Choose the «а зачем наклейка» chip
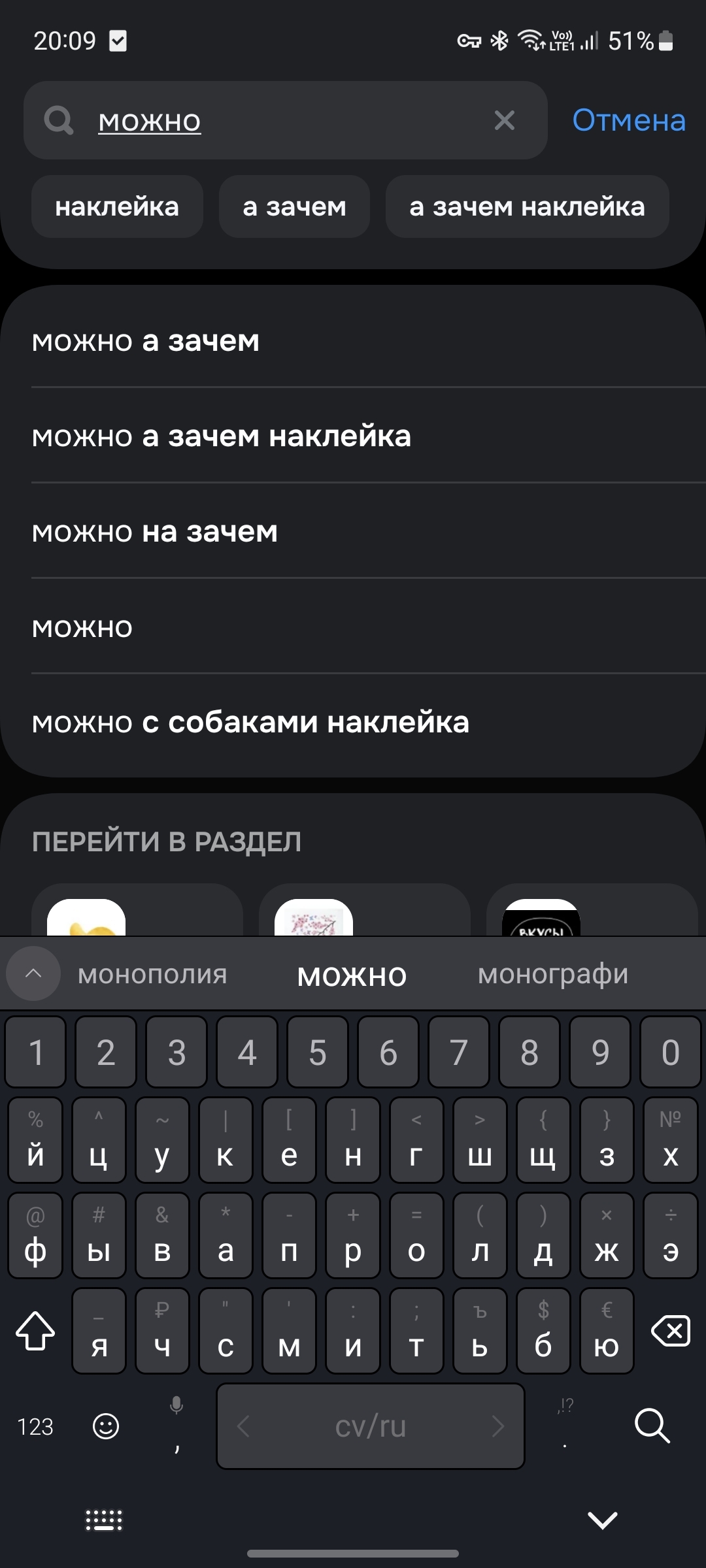 click(527, 206)
